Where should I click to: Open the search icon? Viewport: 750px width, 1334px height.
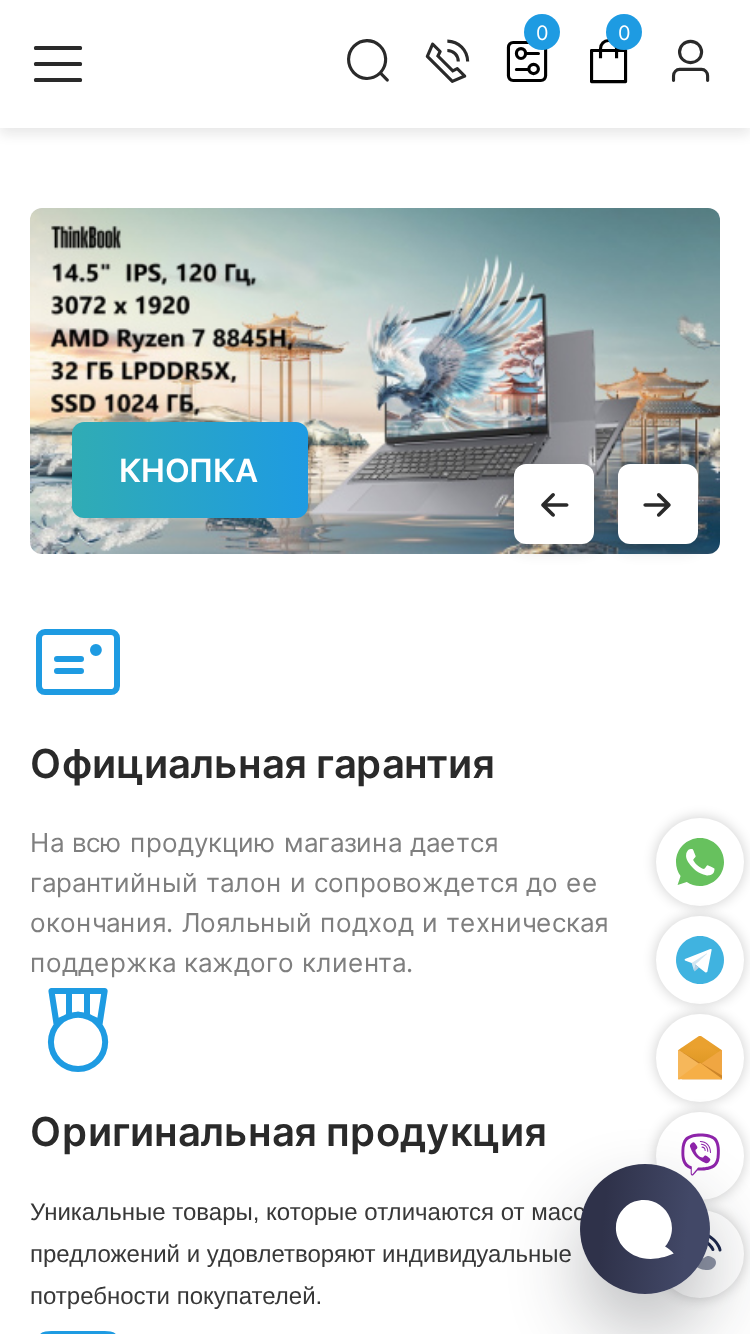tap(368, 61)
